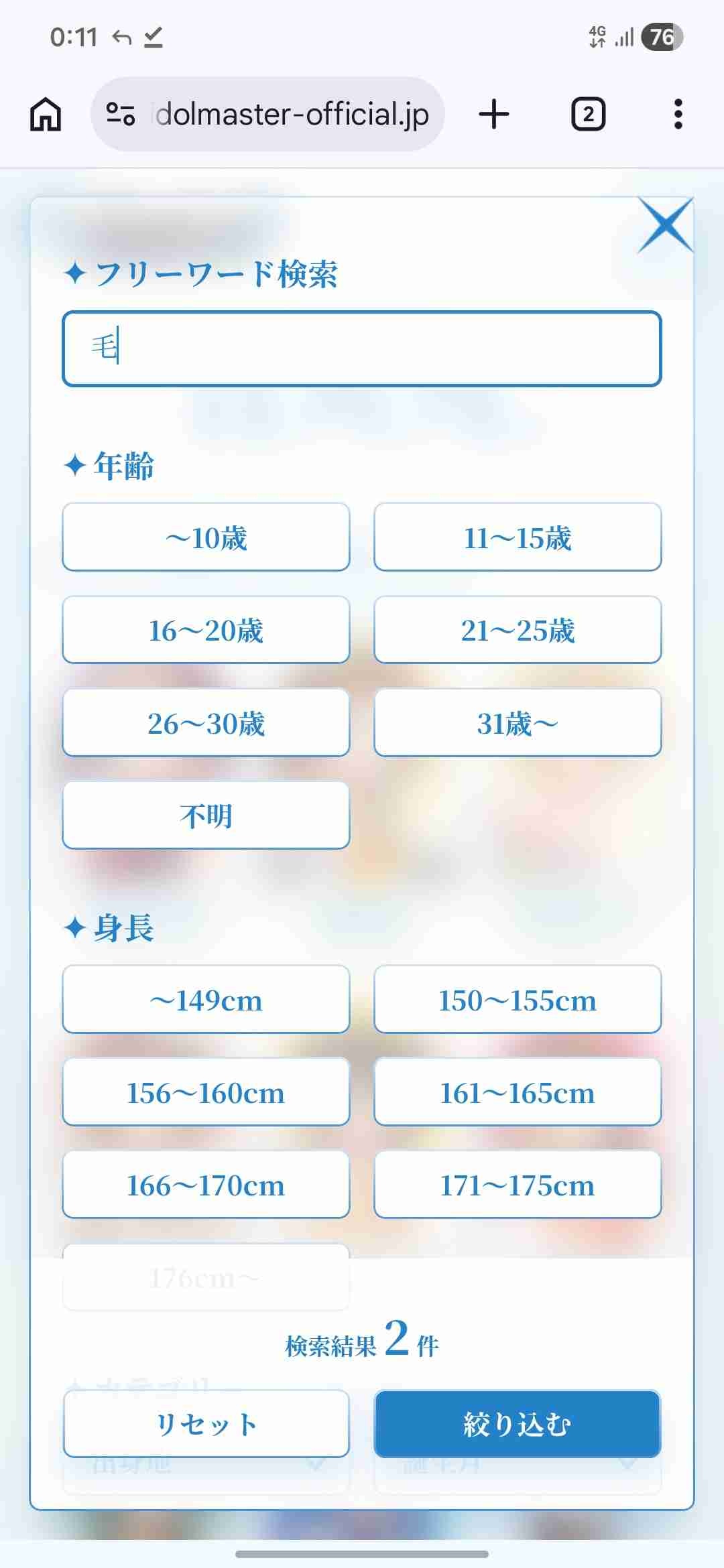Image resolution: width=724 pixels, height=1568 pixels.
Task: Close the search filter dialog
Action: (x=664, y=225)
